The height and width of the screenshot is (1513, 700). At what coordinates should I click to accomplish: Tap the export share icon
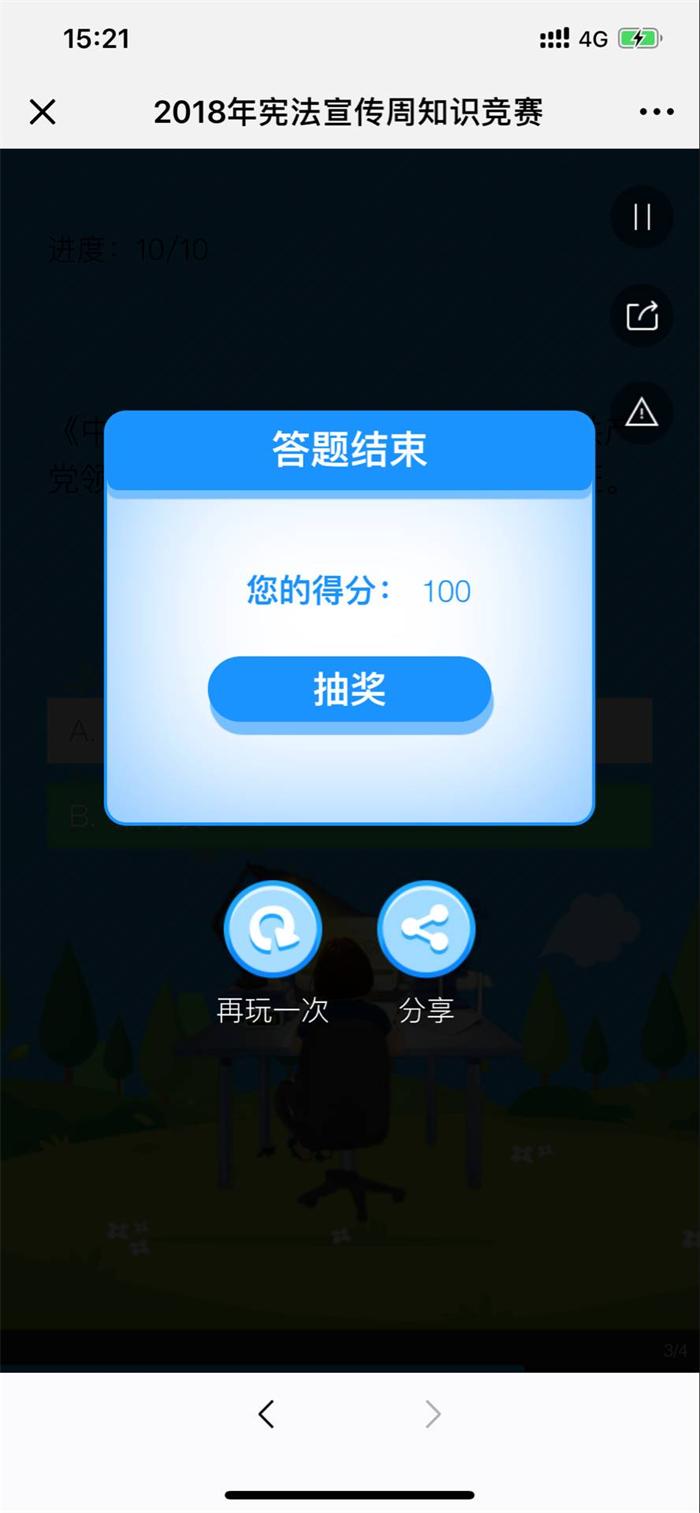pos(642,315)
